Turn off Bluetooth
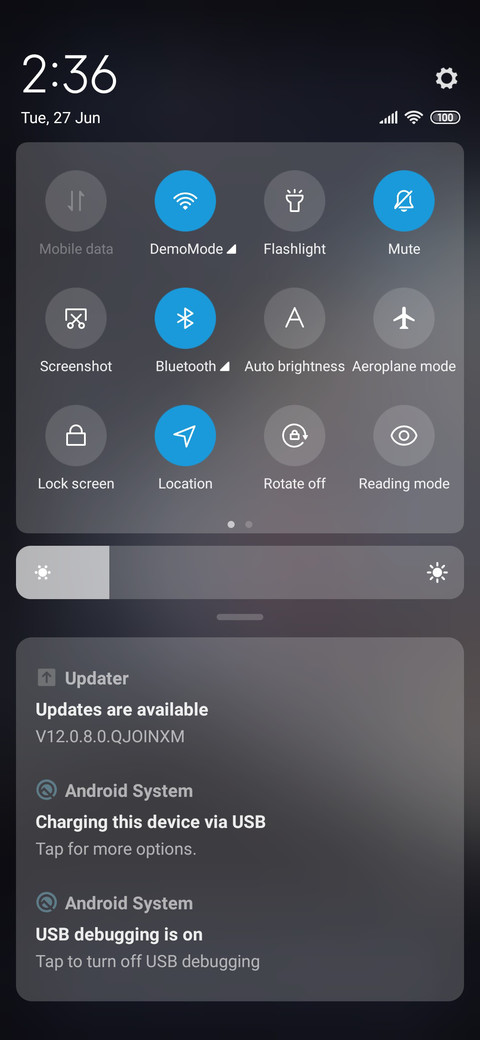 click(x=185, y=318)
